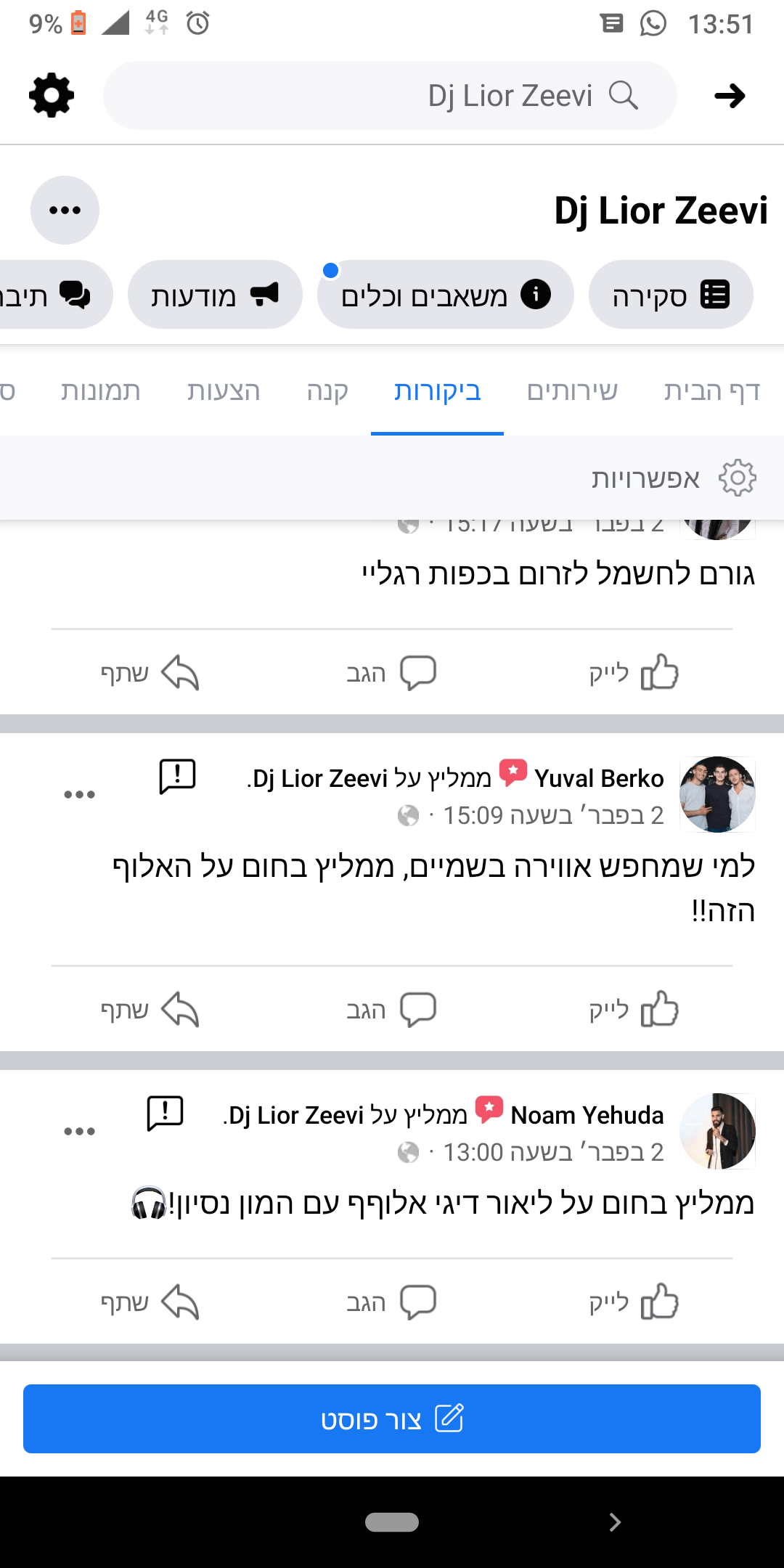Image resolution: width=784 pixels, height=1568 pixels.
Task: Go back with the arrow icon
Action: click(x=729, y=95)
